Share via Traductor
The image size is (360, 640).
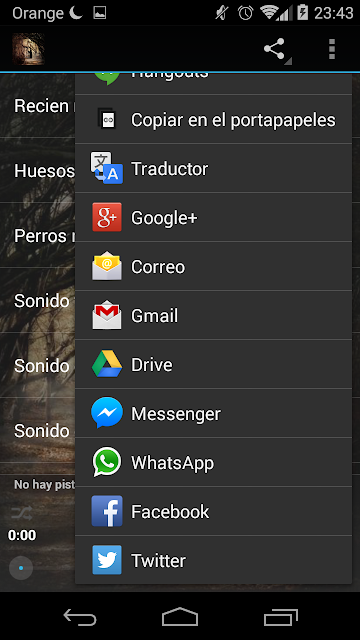(213, 168)
